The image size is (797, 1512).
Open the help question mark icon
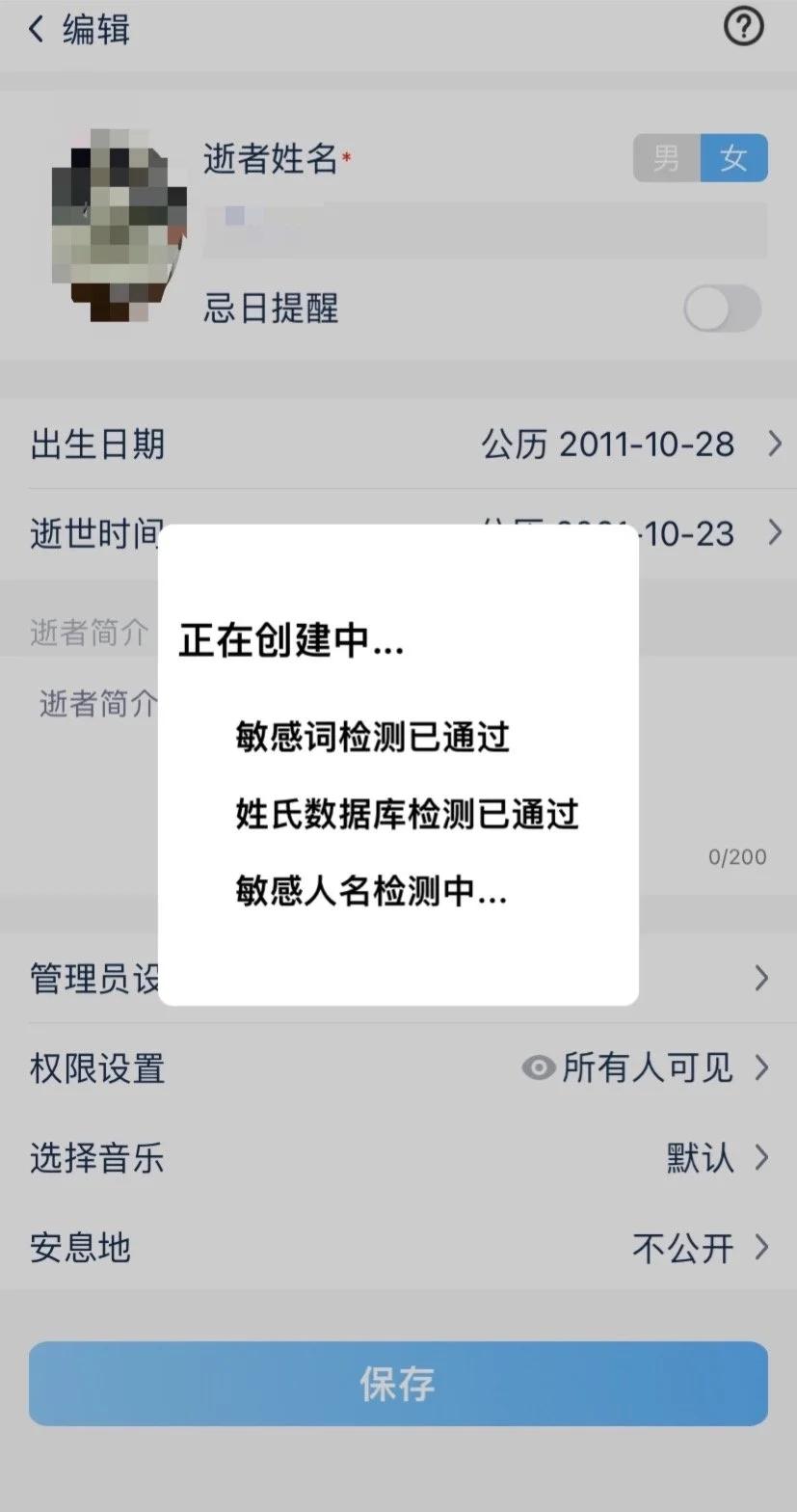[x=743, y=28]
